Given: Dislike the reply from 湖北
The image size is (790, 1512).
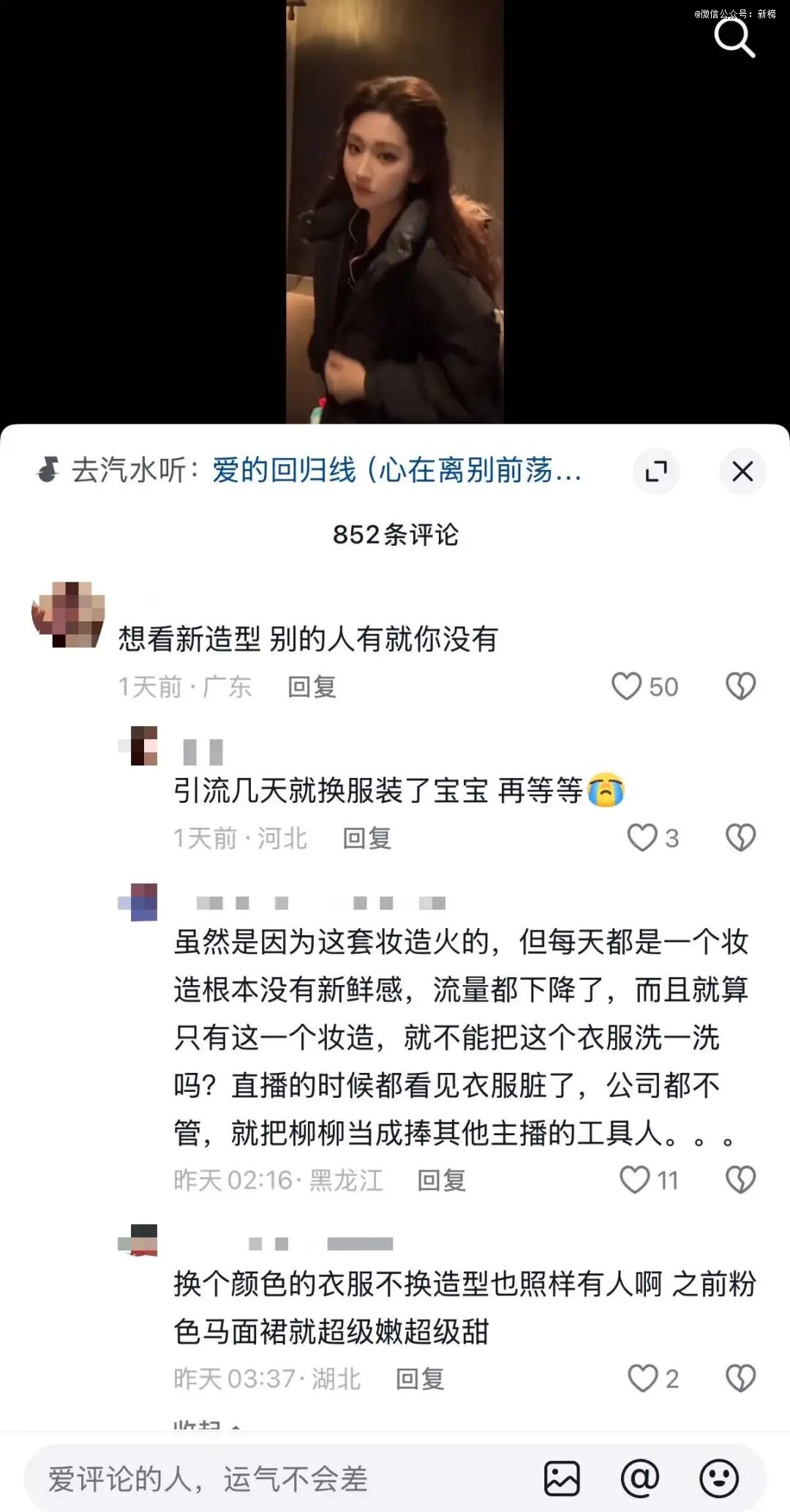Looking at the screenshot, I should [740, 1379].
